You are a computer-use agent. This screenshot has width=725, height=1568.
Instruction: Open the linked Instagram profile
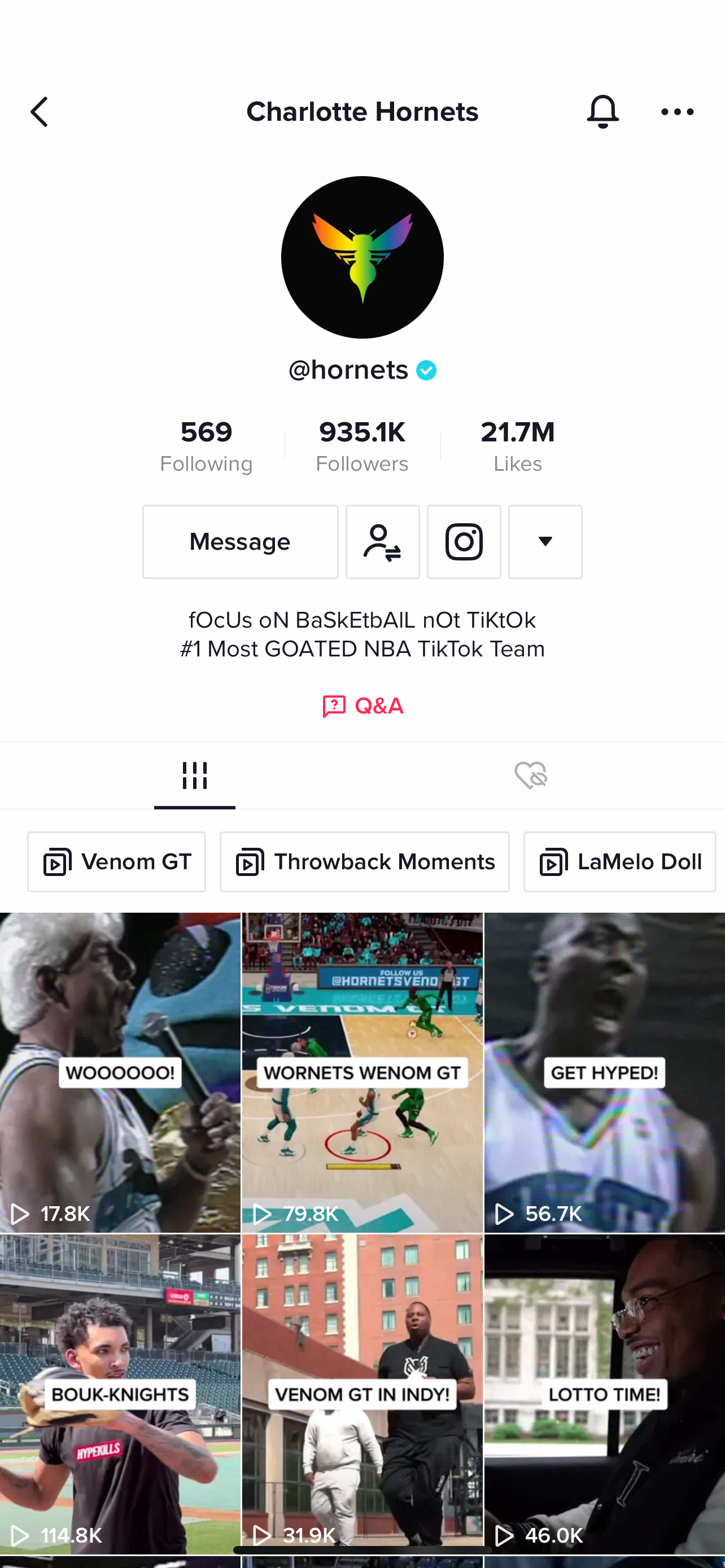(x=464, y=542)
